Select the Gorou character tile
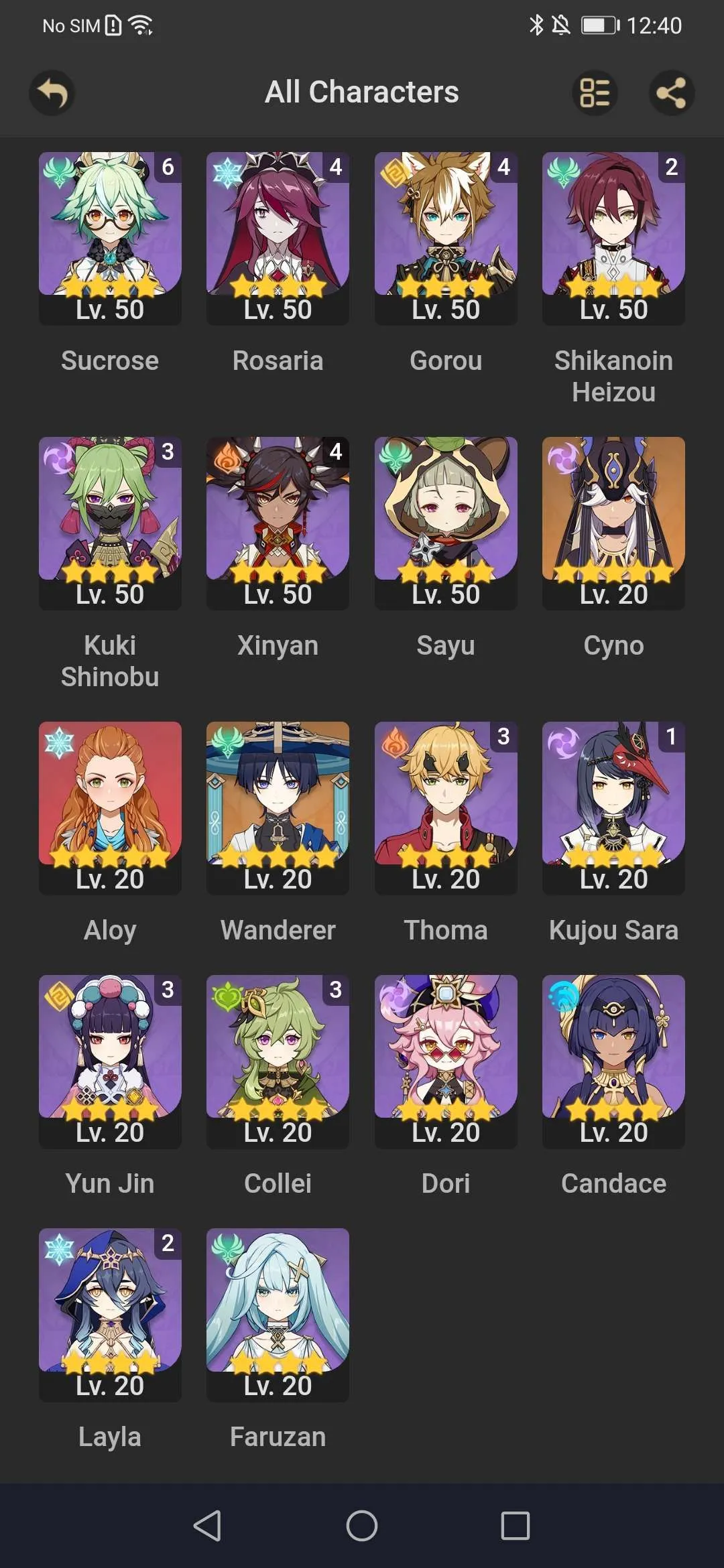The image size is (724, 1568). pos(446,238)
